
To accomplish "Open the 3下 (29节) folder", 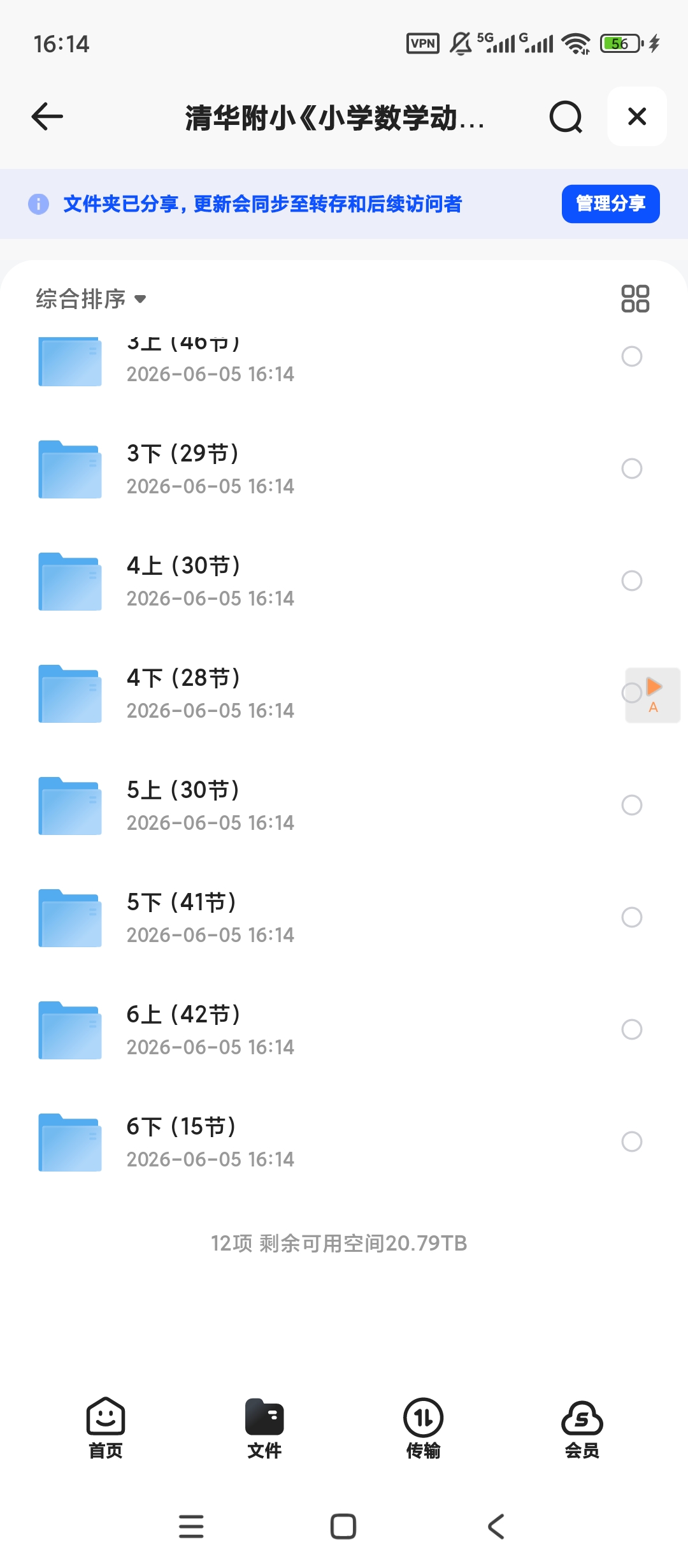I will tap(344, 469).
